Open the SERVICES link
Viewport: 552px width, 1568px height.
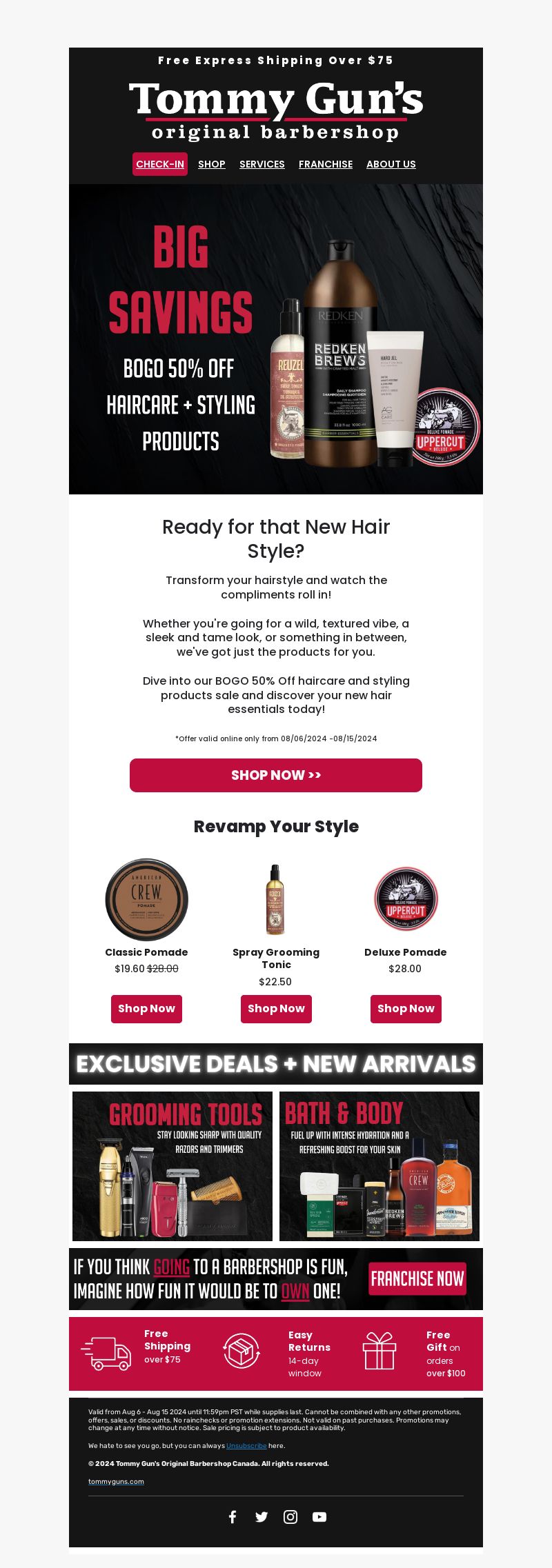tap(262, 164)
